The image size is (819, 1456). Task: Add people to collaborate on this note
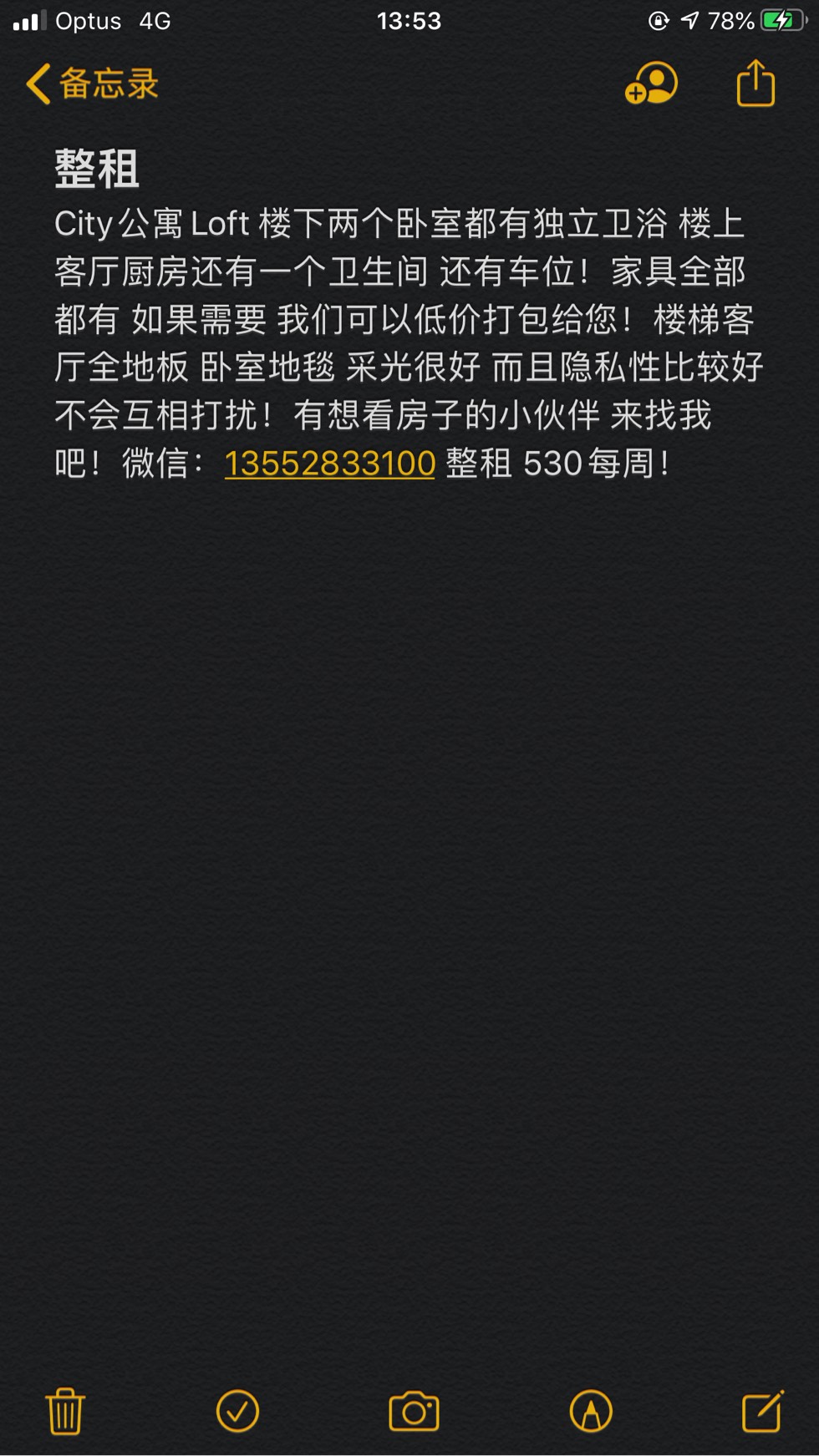click(x=651, y=83)
